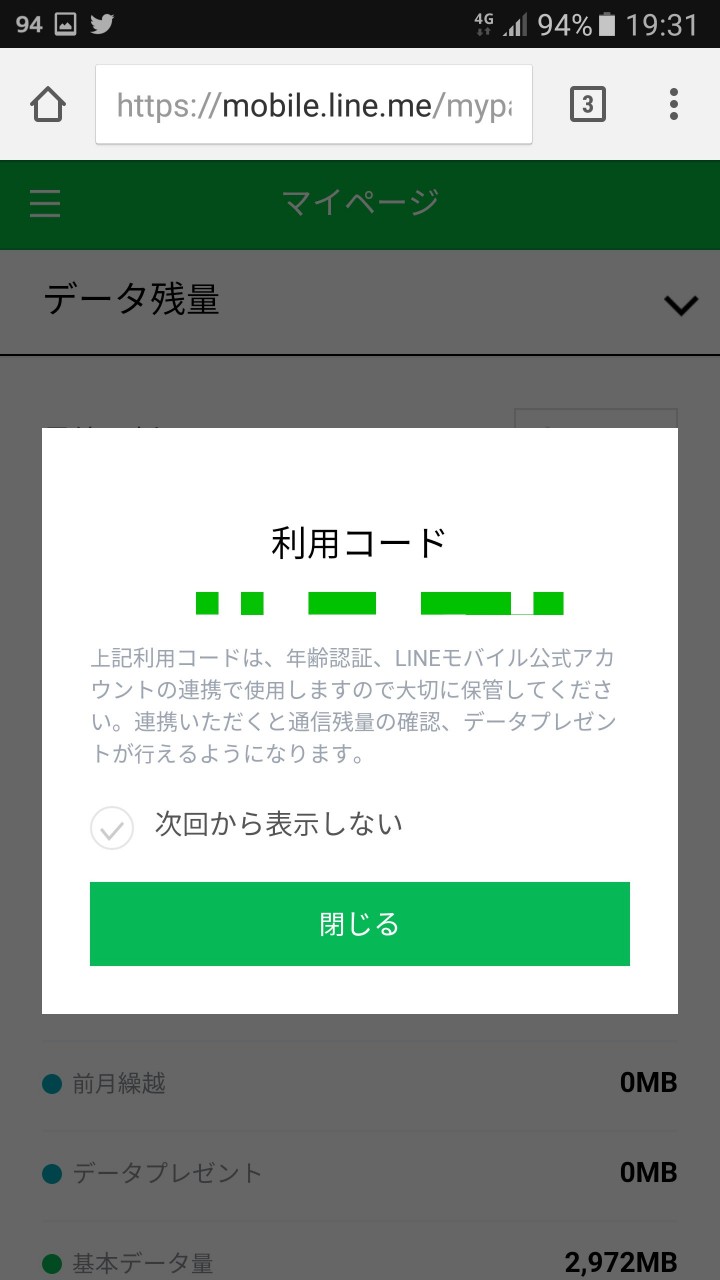Tap the mobile.line.me URL address bar
This screenshot has width=720, height=1280.
314,105
